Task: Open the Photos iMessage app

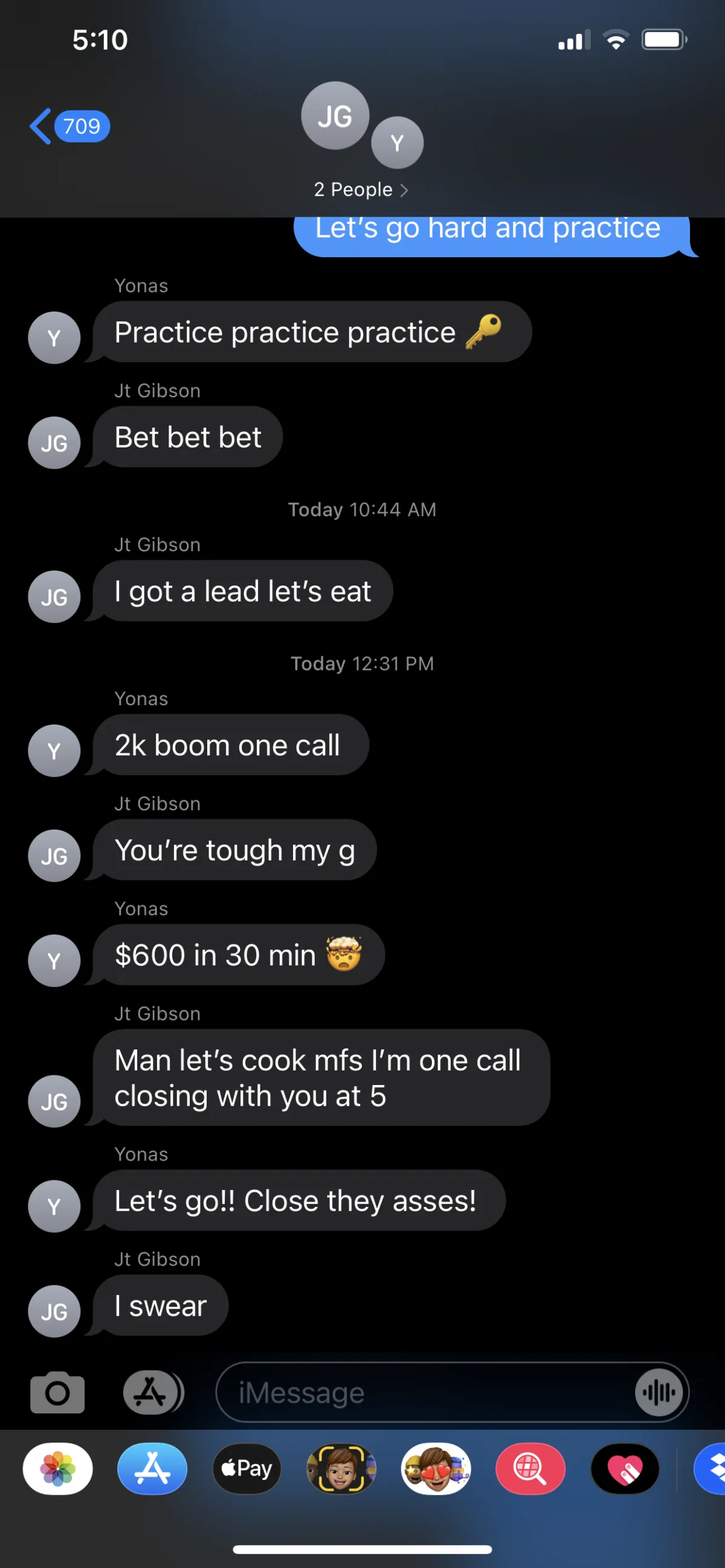Action: coord(58,1469)
